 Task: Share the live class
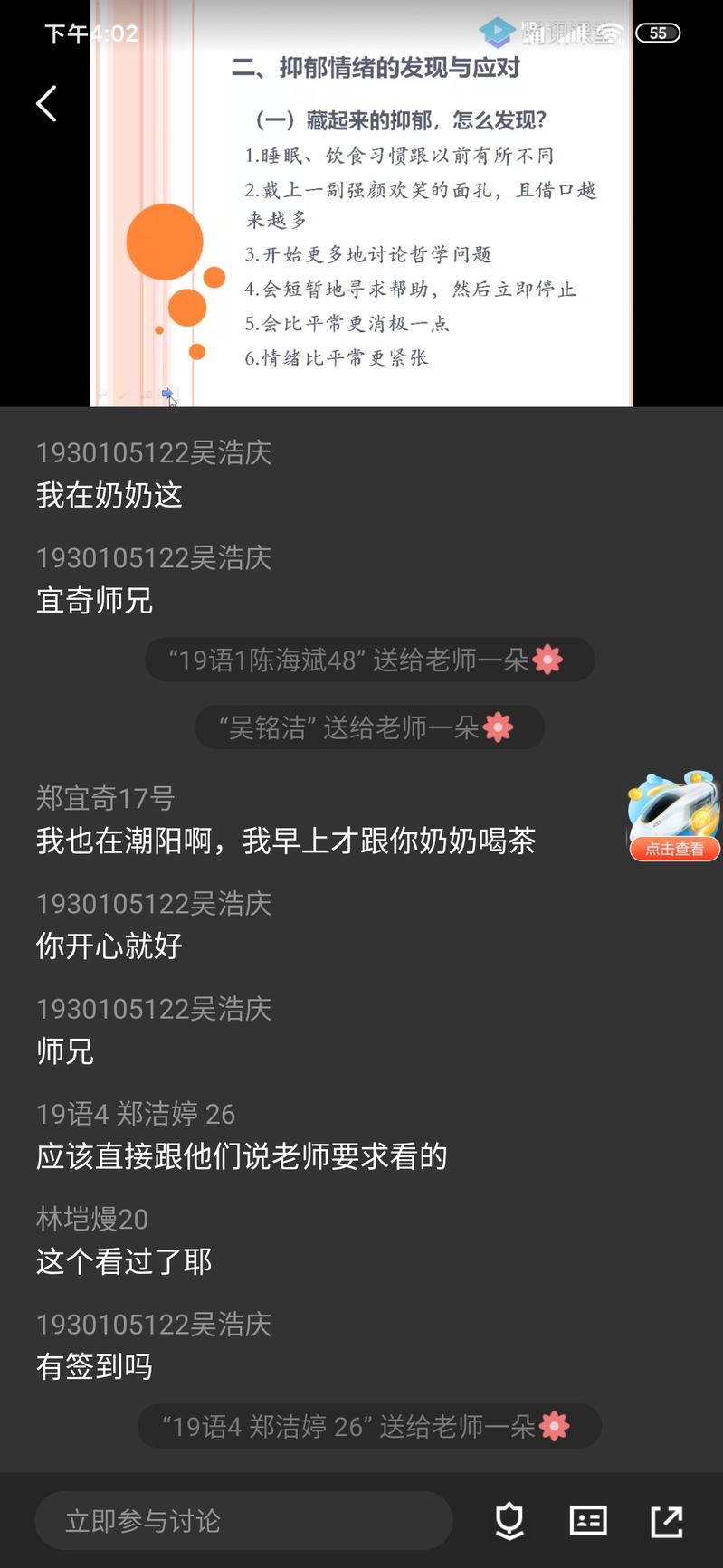[x=667, y=1521]
